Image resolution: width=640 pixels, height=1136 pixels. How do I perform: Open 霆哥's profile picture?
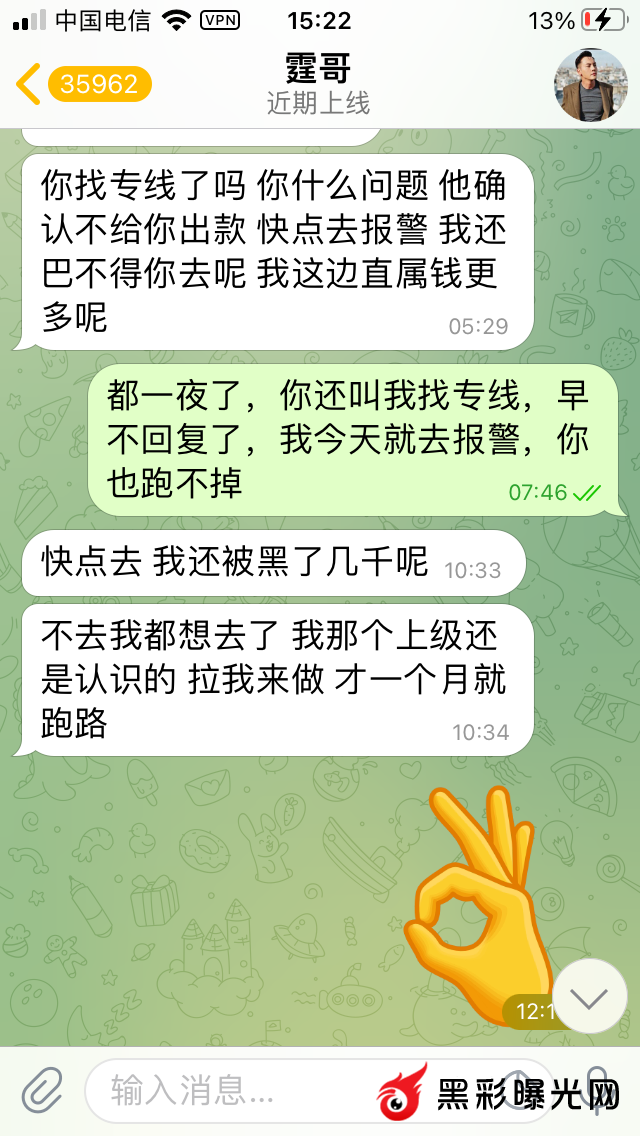(591, 85)
